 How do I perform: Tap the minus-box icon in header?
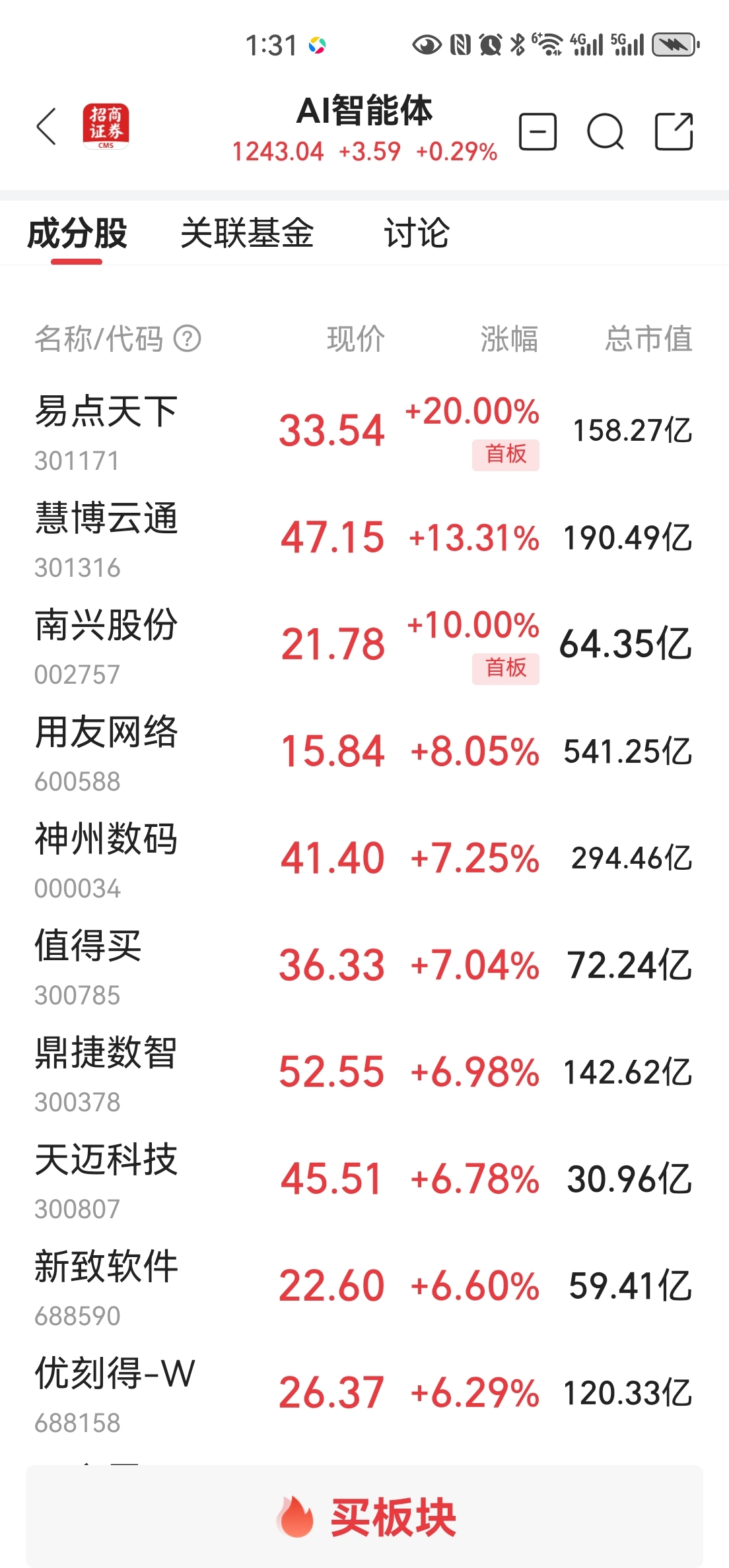(538, 131)
